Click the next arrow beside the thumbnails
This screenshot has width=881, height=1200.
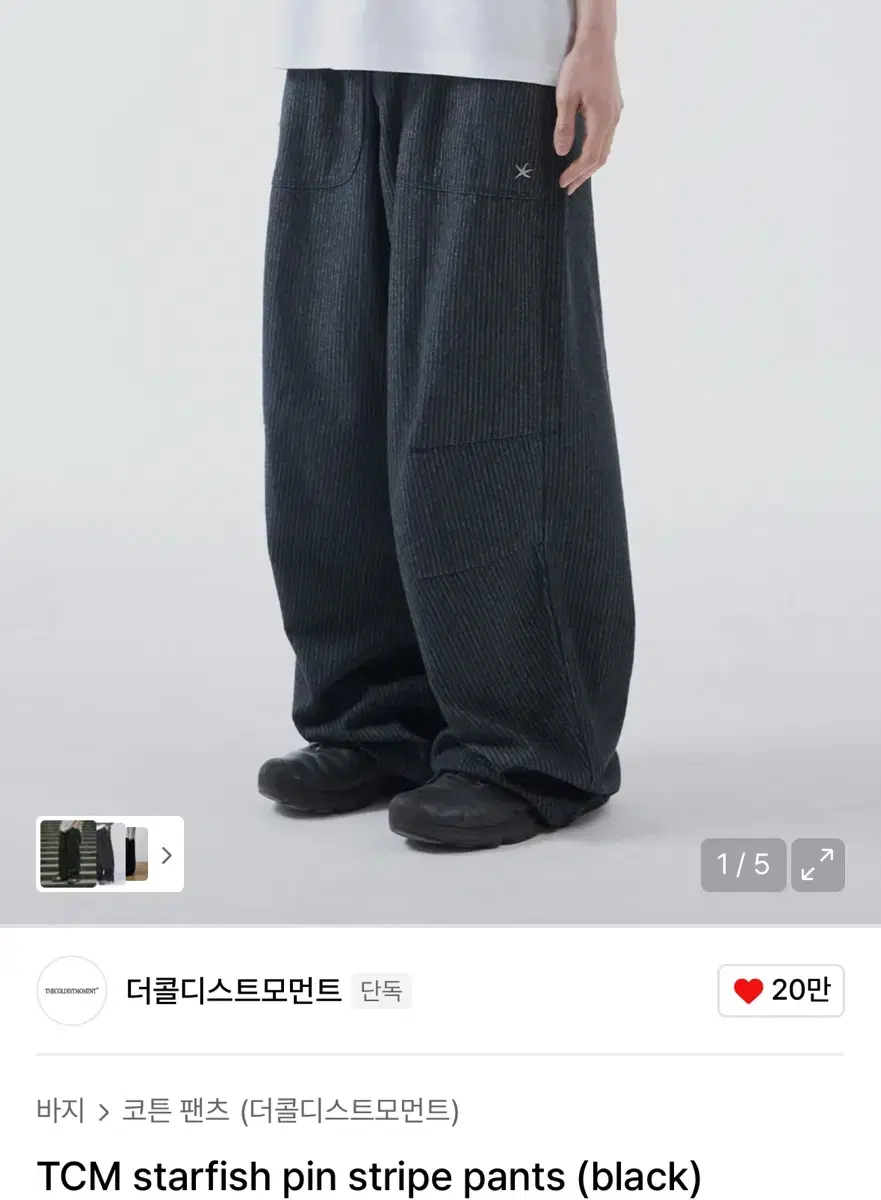click(167, 856)
